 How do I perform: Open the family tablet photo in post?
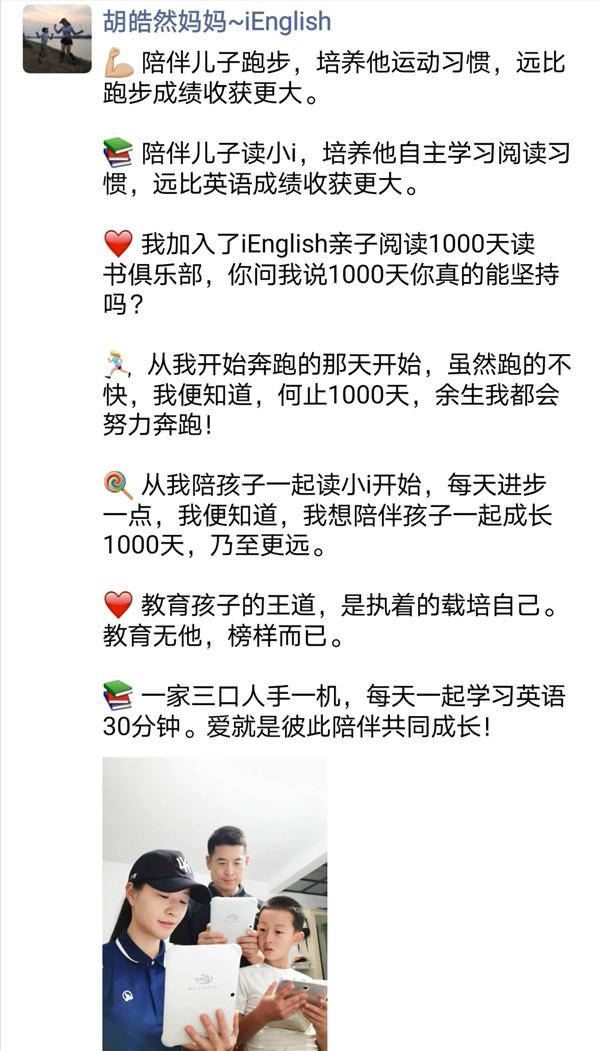click(214, 902)
